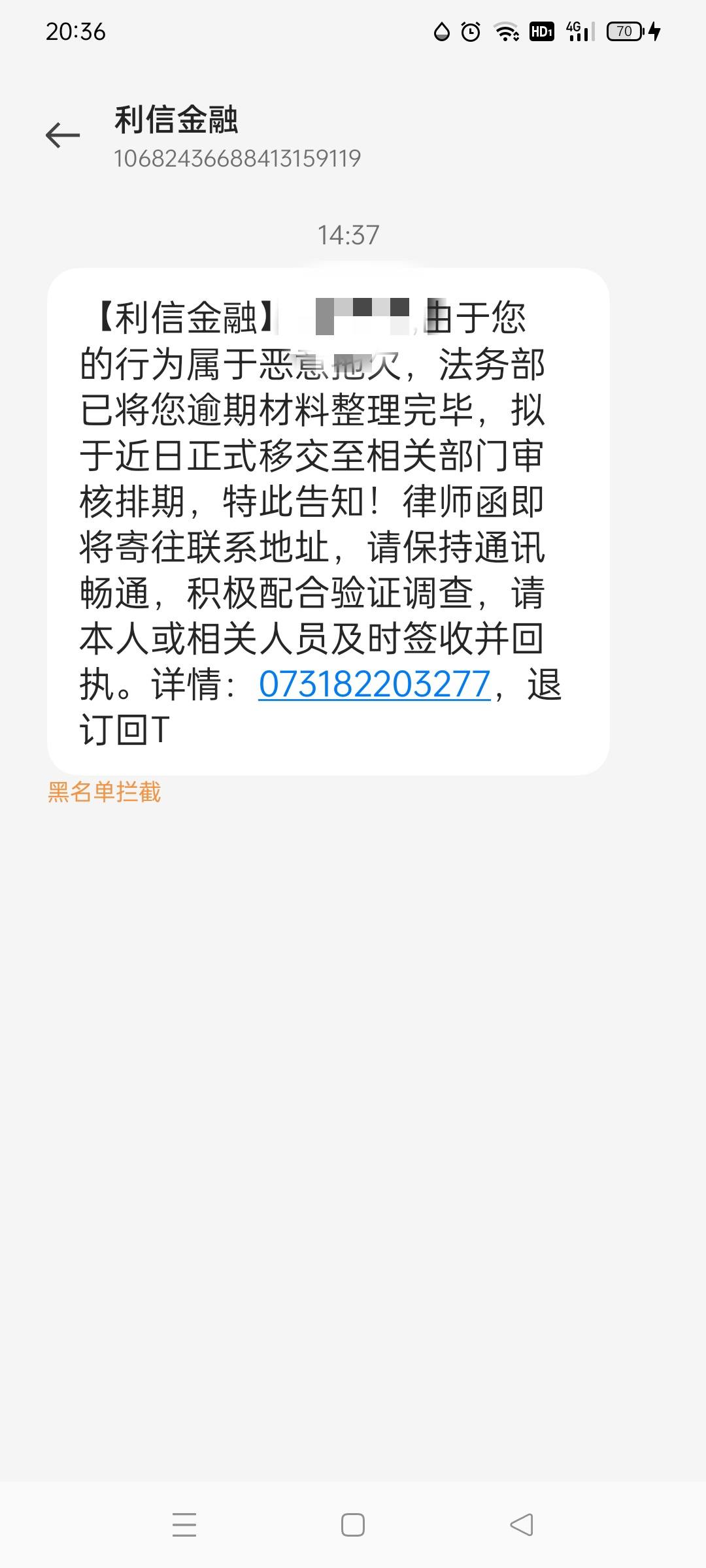706x1568 pixels.
Task: Call the linked number 073182203277
Action: point(374,685)
